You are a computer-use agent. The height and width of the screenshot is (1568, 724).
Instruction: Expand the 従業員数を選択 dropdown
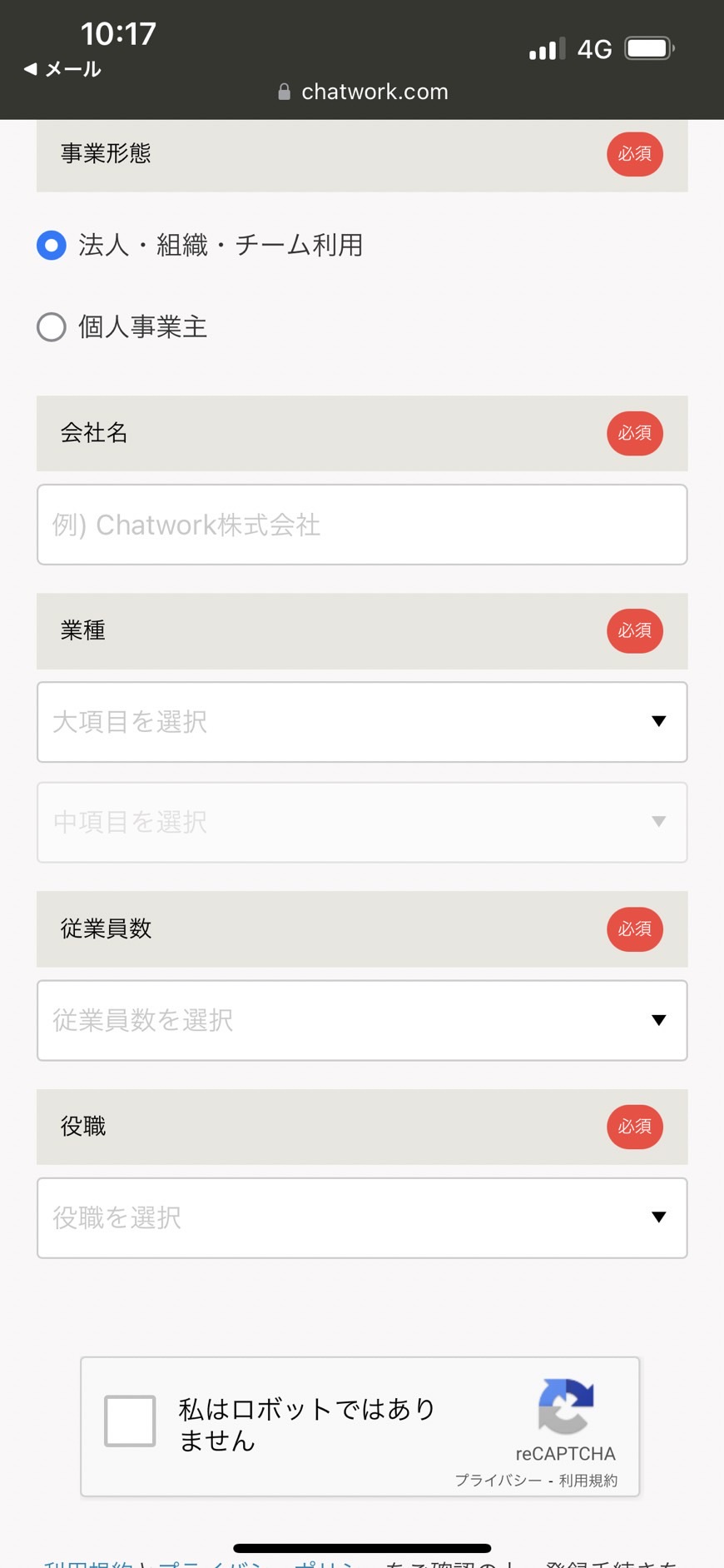[x=362, y=1020]
